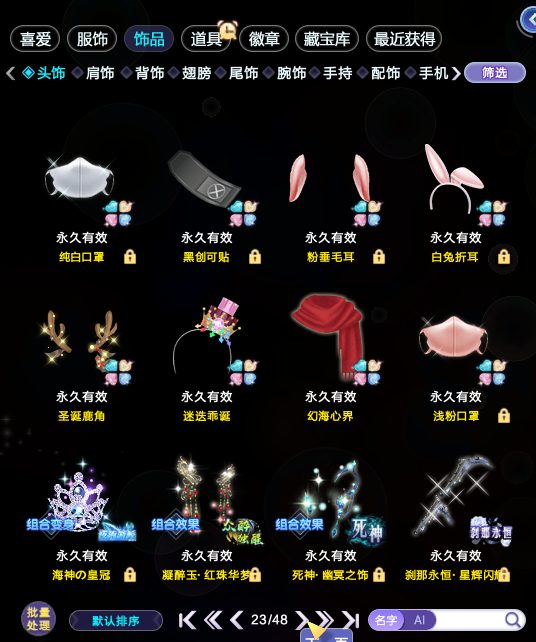Tap the search magnifier icon
This screenshot has height=642, width=536.
pos(513,620)
